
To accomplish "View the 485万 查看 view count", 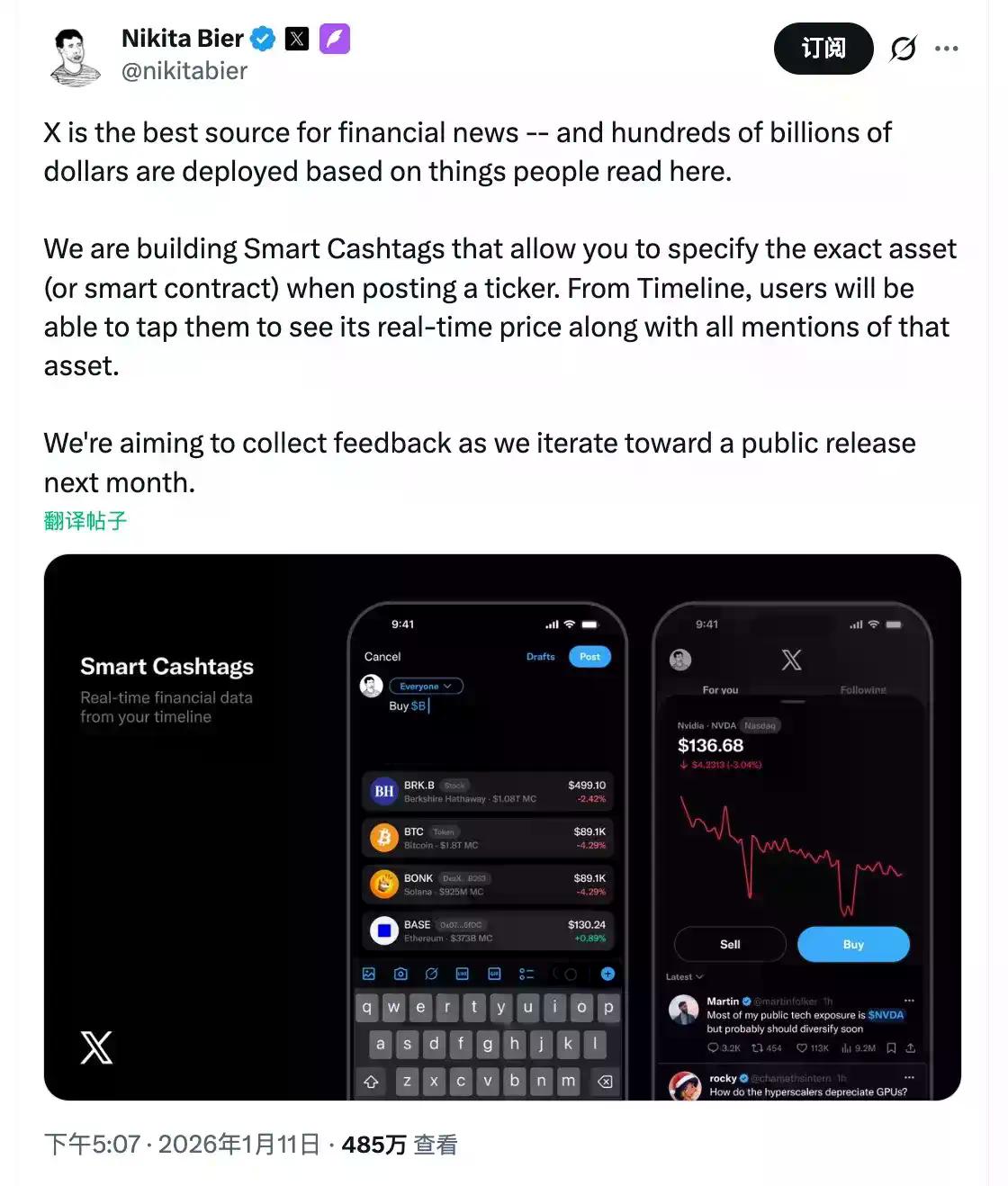I will (x=399, y=1145).
